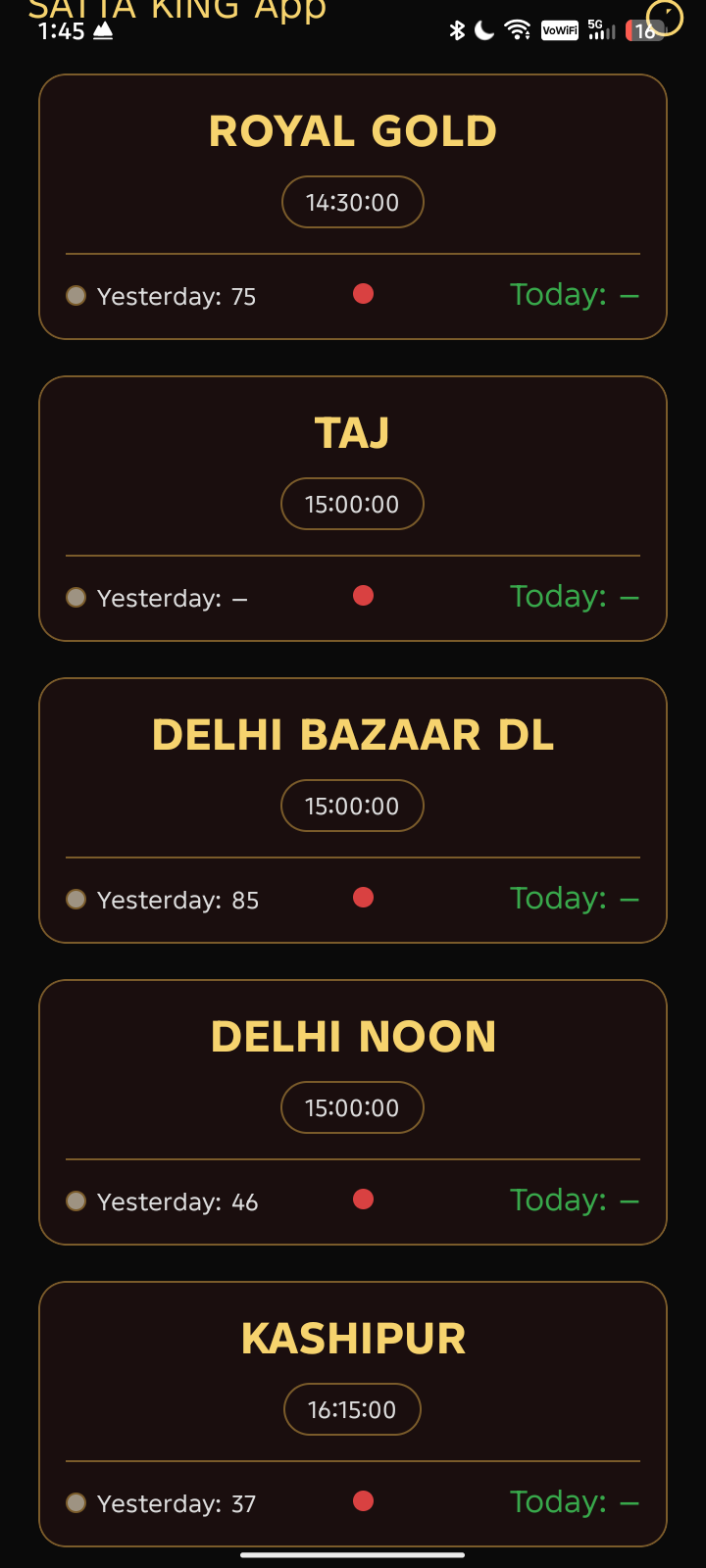Tap the circular timer icon top right
The height and width of the screenshot is (1568, 706).
pos(663,18)
